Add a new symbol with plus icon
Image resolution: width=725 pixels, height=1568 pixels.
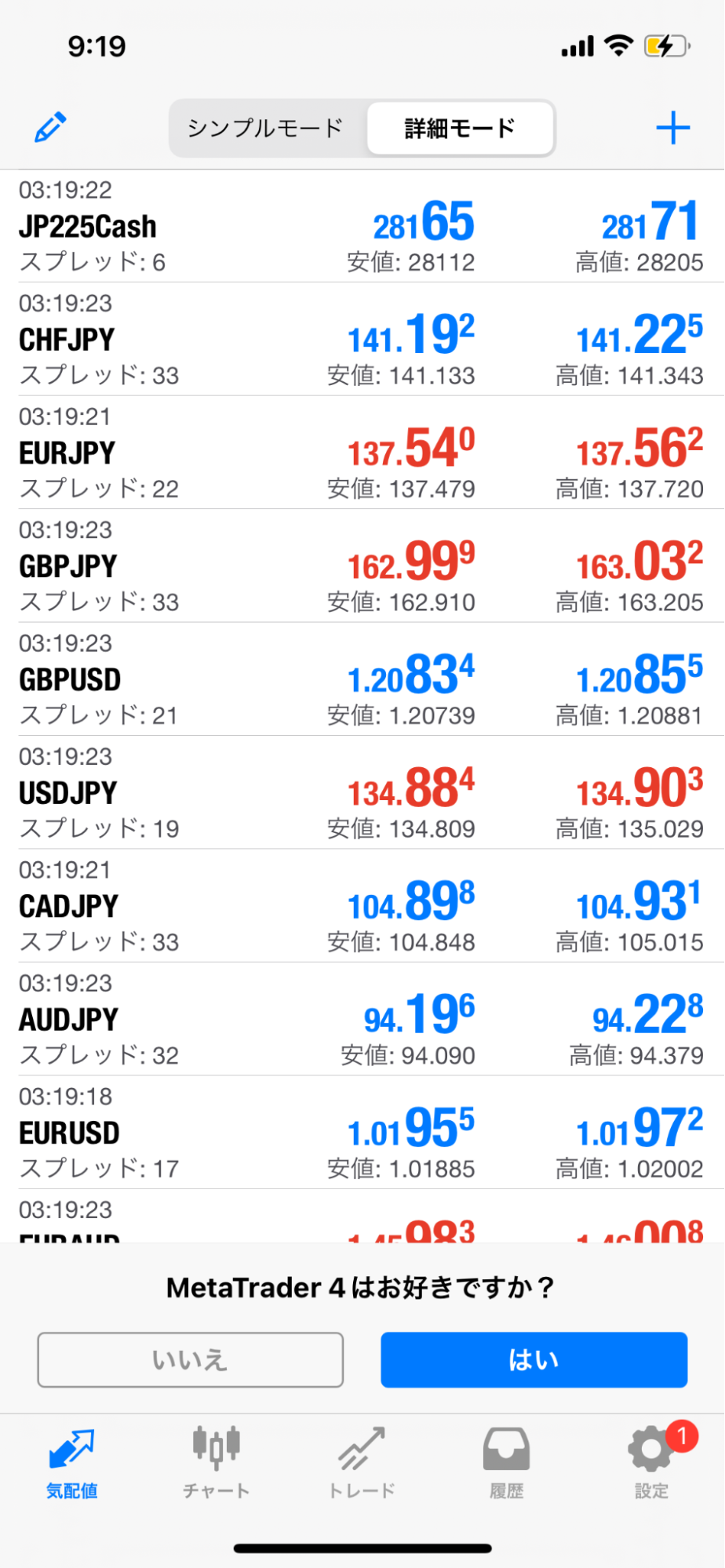pyautogui.click(x=672, y=128)
